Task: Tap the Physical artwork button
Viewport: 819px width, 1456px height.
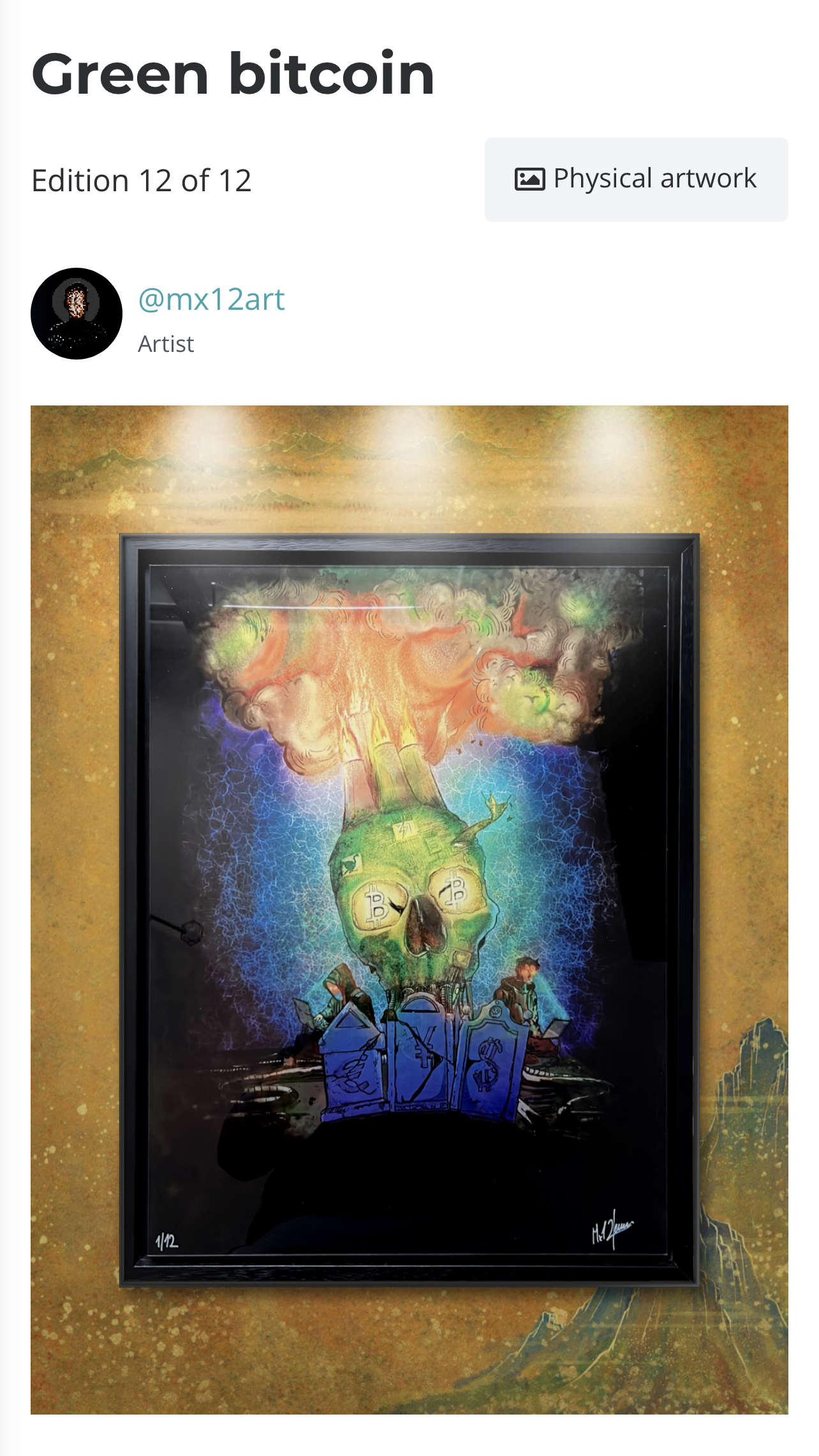Action: 636,179
